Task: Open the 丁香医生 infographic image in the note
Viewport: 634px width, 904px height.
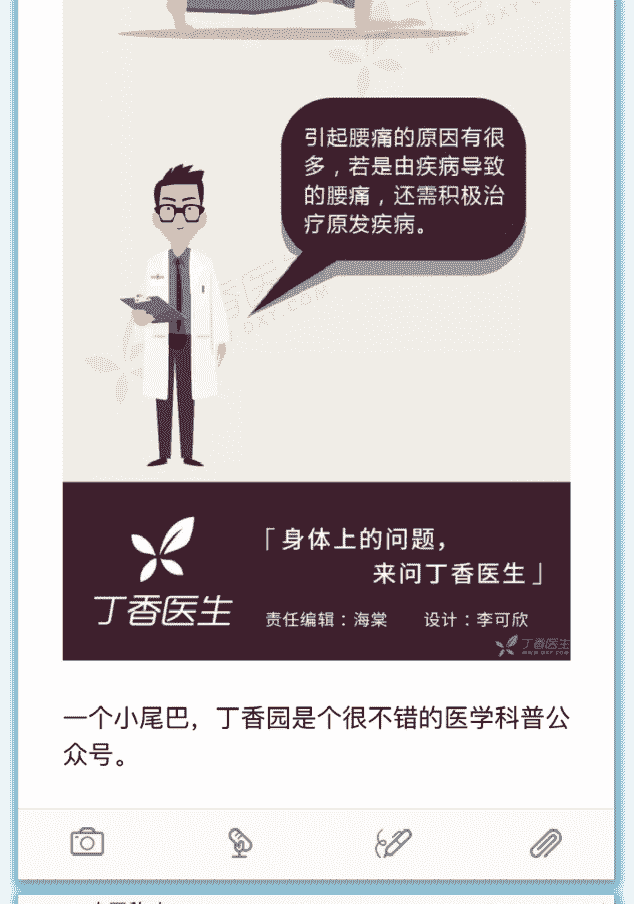Action: point(316,330)
